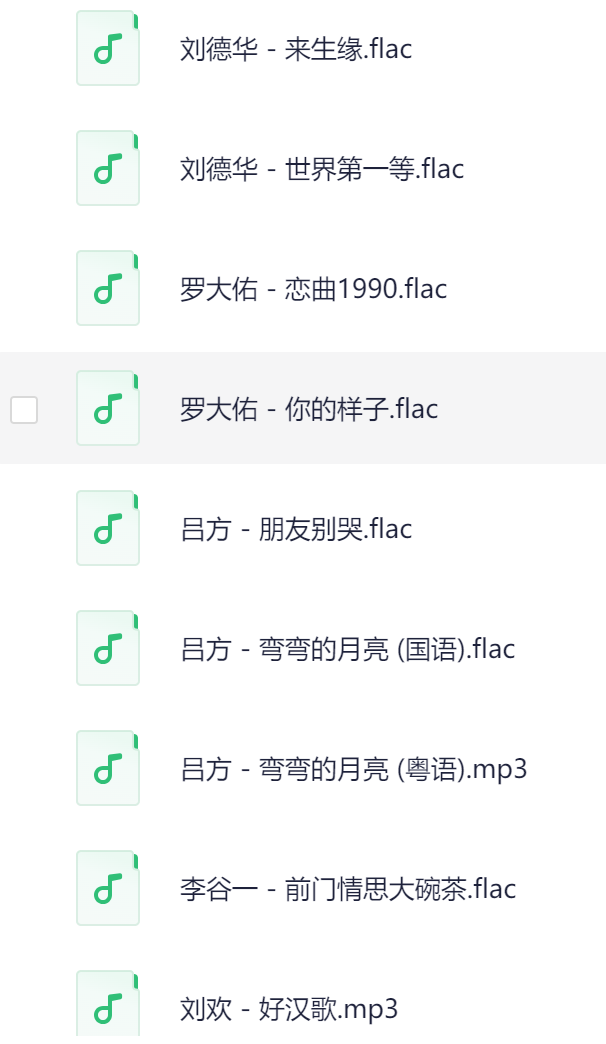Open 刘德华 - 世界第一等.flac
The width and height of the screenshot is (606, 1044).
pos(322,169)
